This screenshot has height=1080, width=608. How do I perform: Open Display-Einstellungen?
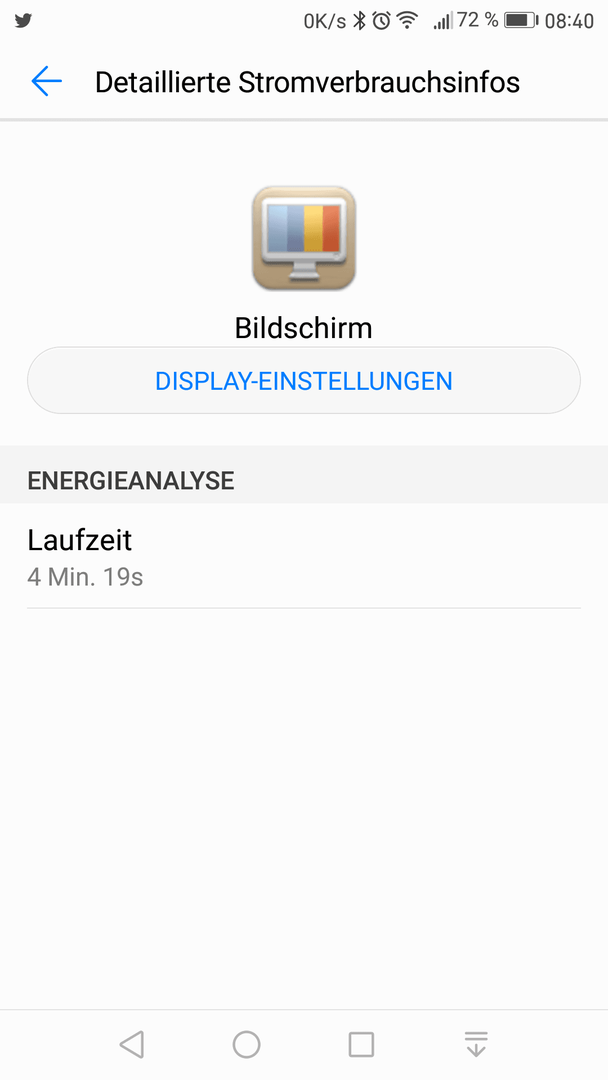point(304,380)
